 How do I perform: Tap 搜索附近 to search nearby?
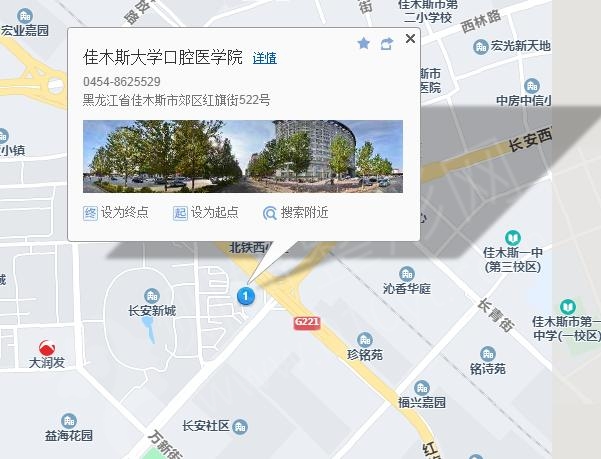click(295, 213)
